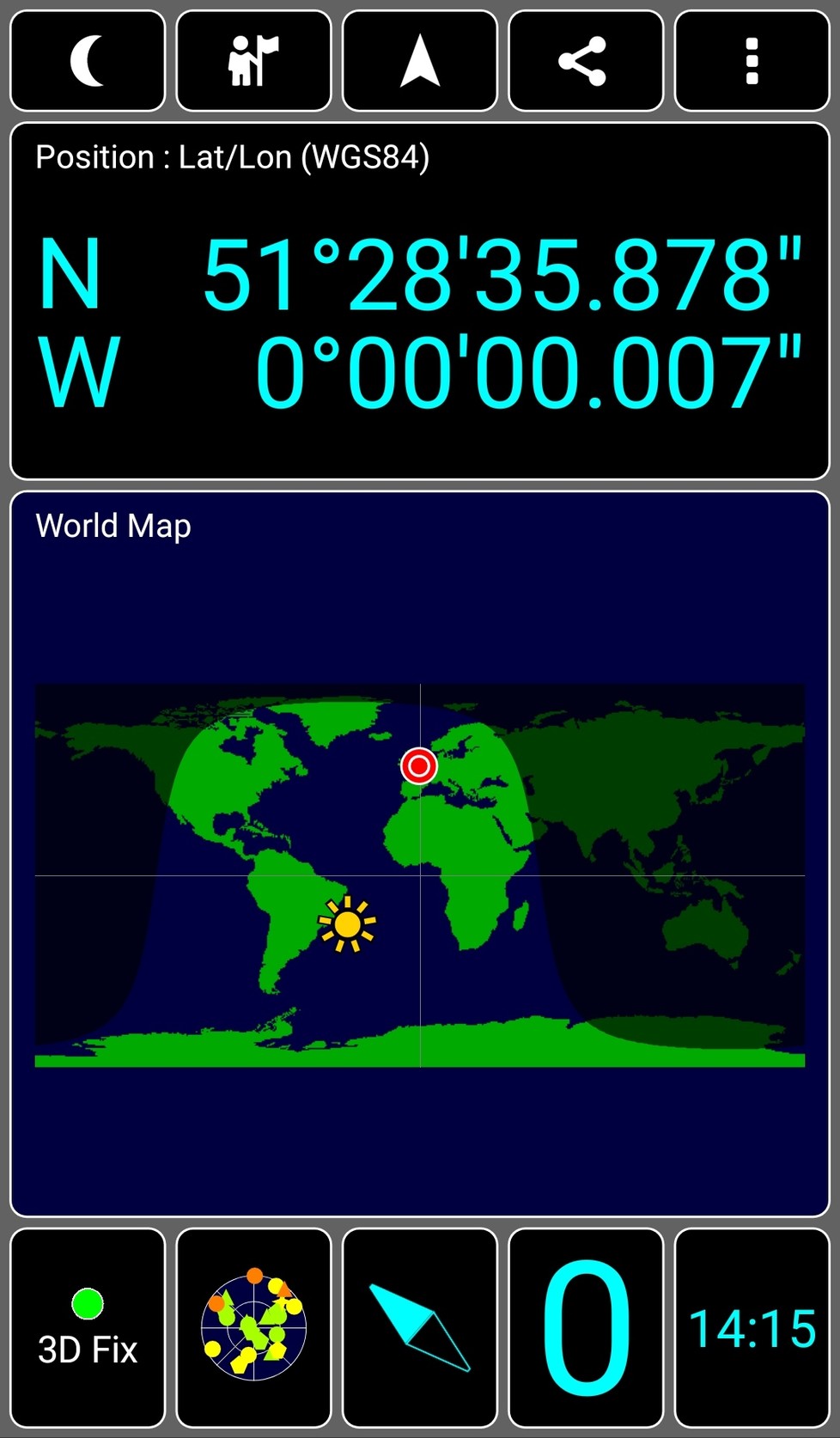The height and width of the screenshot is (1438, 840).
Task: Open the World Map panel
Action: (420, 854)
